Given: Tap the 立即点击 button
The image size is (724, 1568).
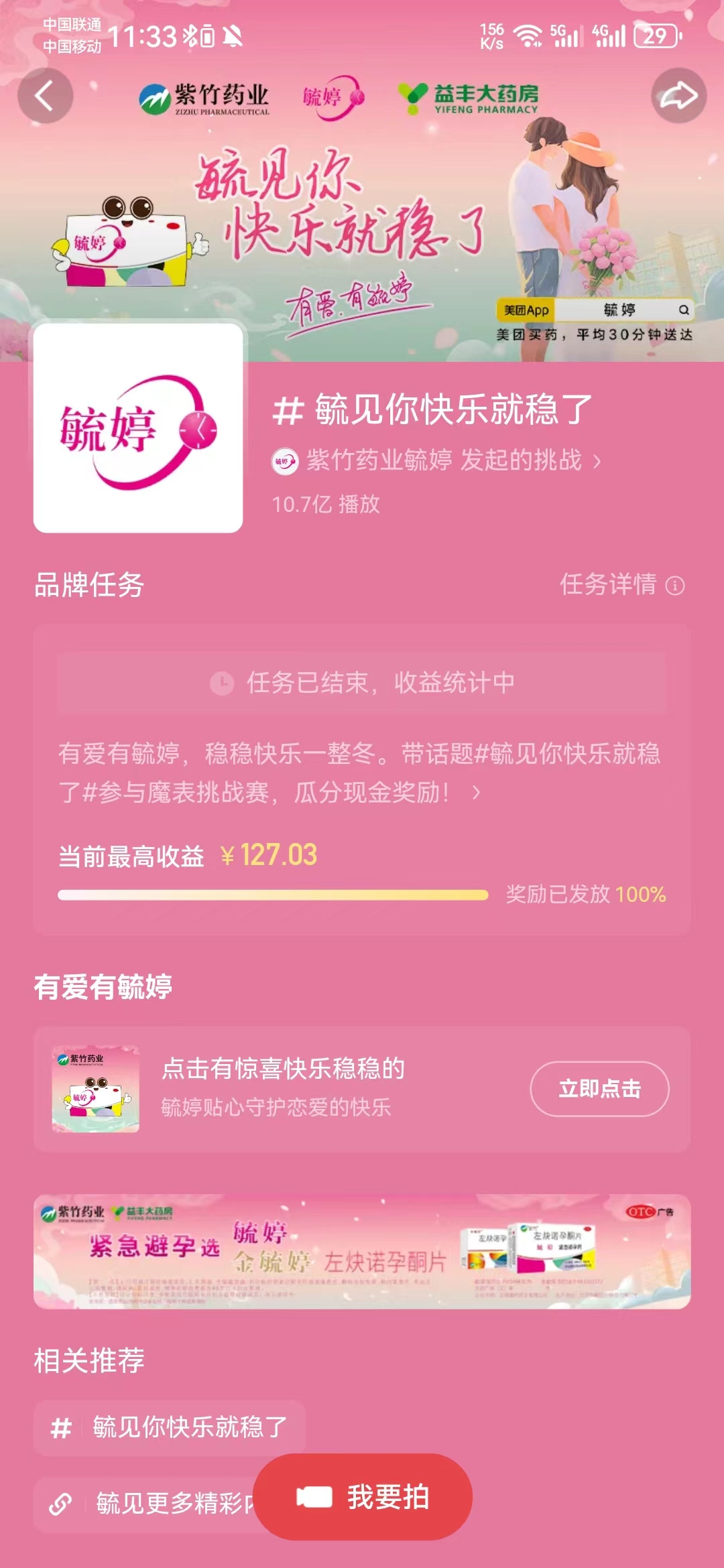Looking at the screenshot, I should (599, 1089).
